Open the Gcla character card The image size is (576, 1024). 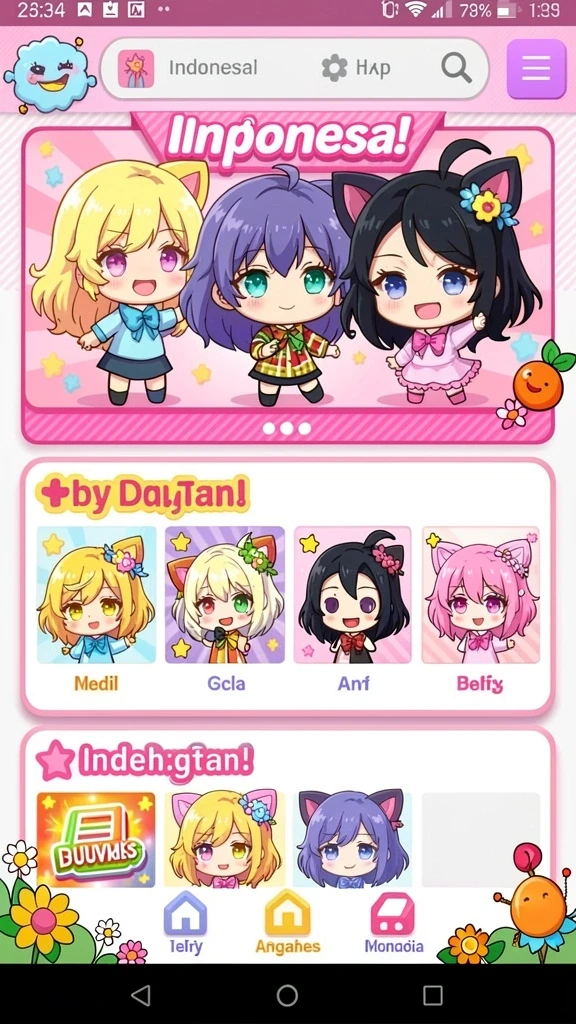click(x=225, y=609)
